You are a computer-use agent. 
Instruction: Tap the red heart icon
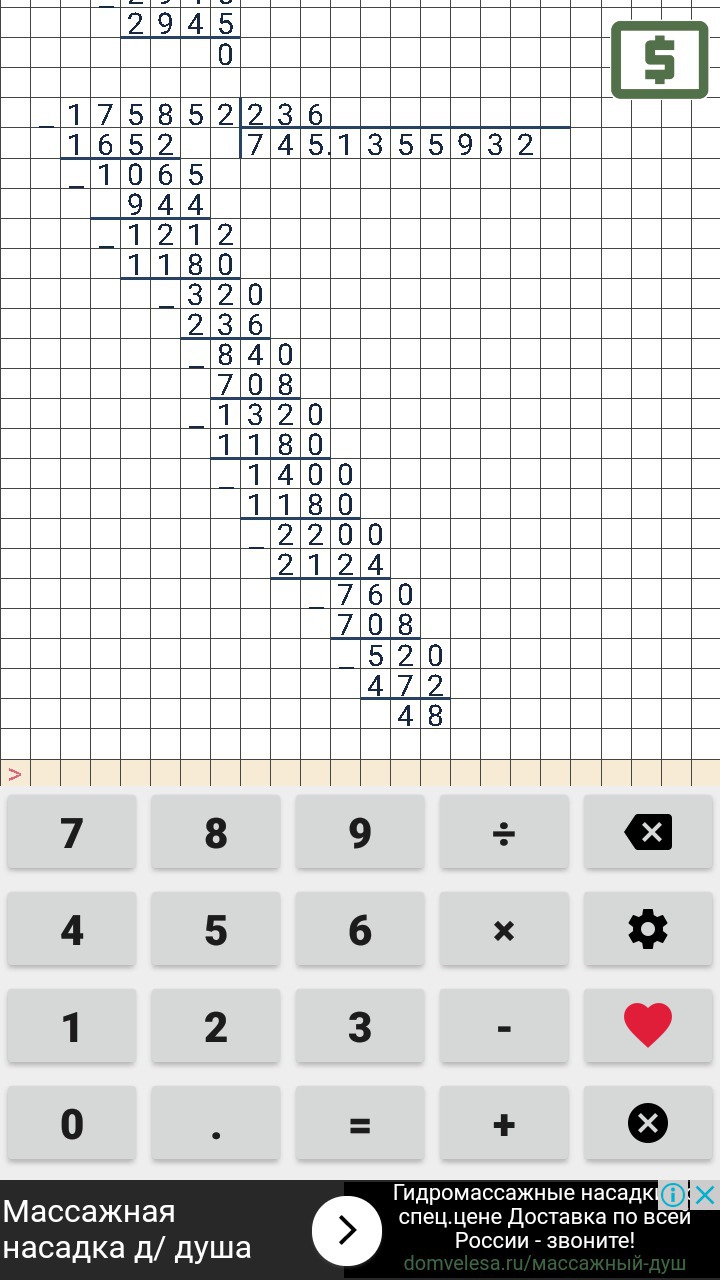coord(648,1027)
